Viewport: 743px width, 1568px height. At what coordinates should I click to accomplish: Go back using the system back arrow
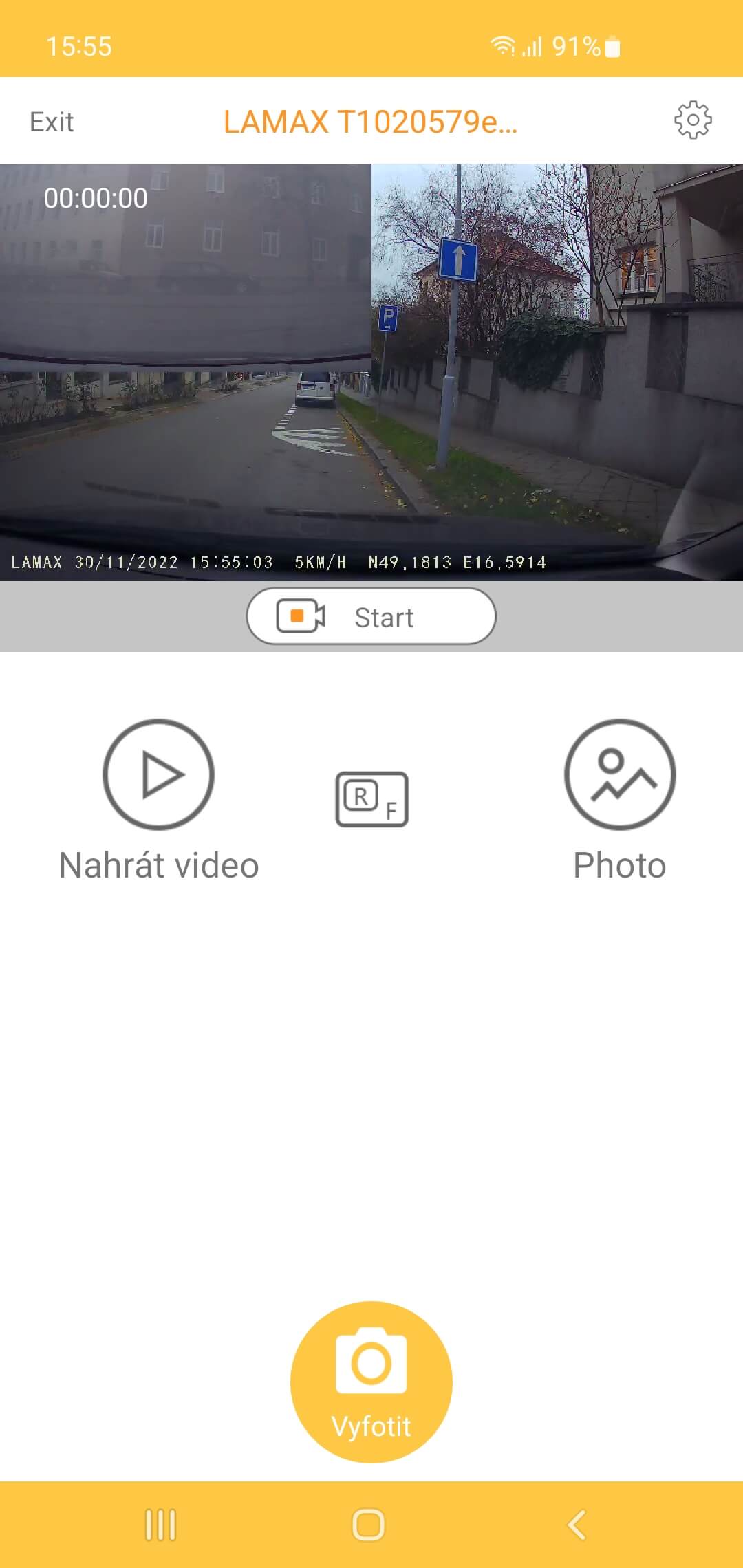[x=577, y=1525]
